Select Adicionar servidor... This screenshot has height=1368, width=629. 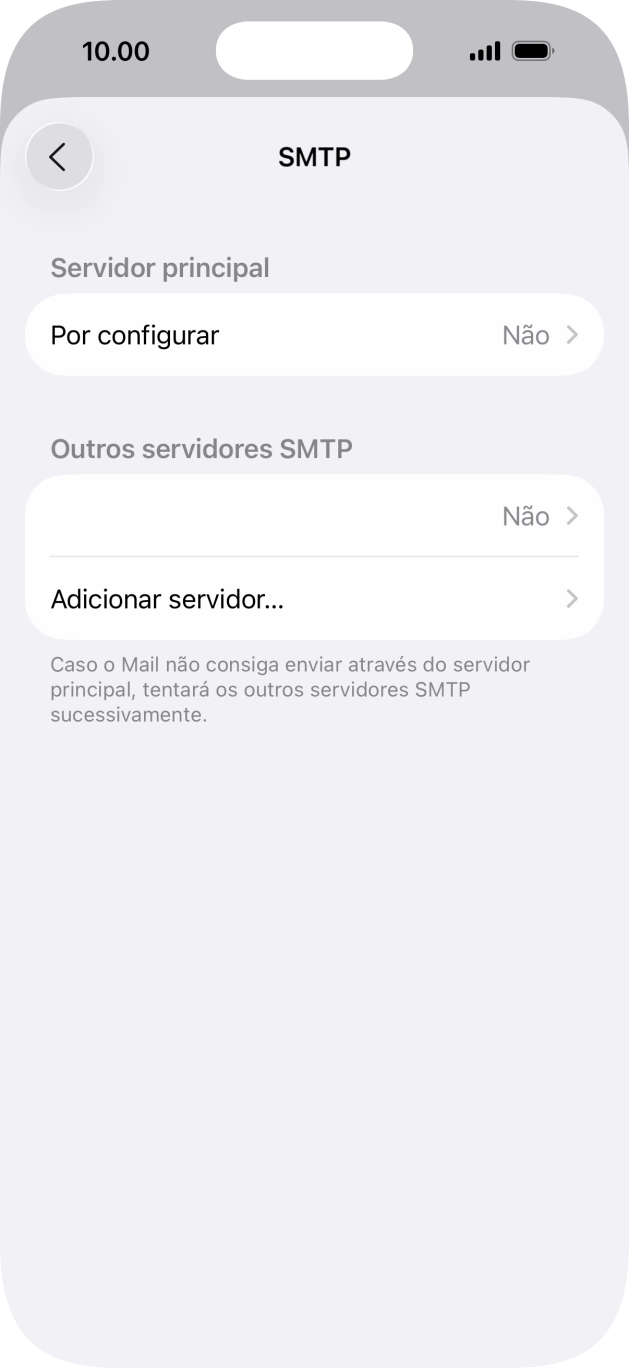(x=314, y=599)
